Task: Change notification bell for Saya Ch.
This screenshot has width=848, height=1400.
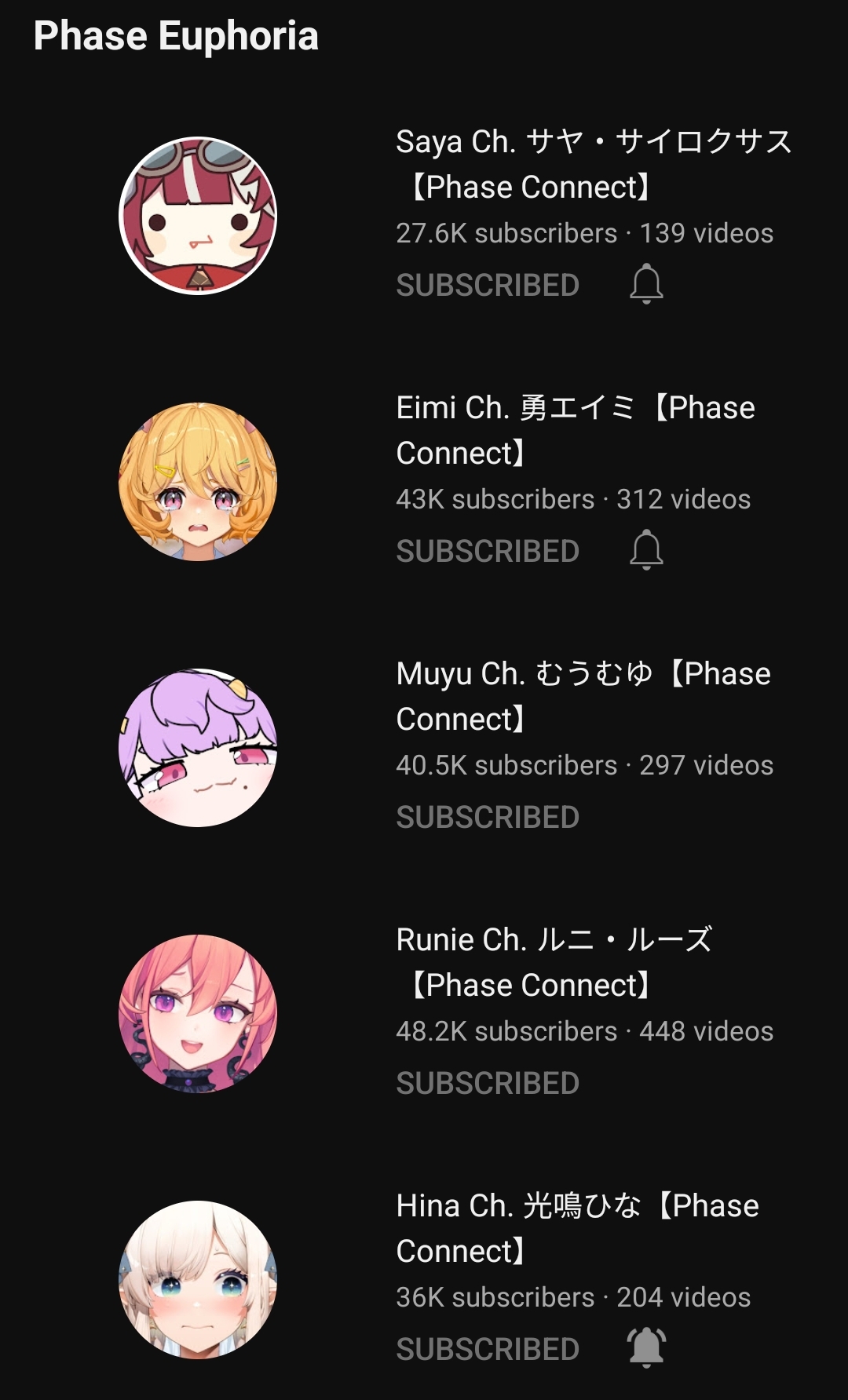Action: coord(646,284)
